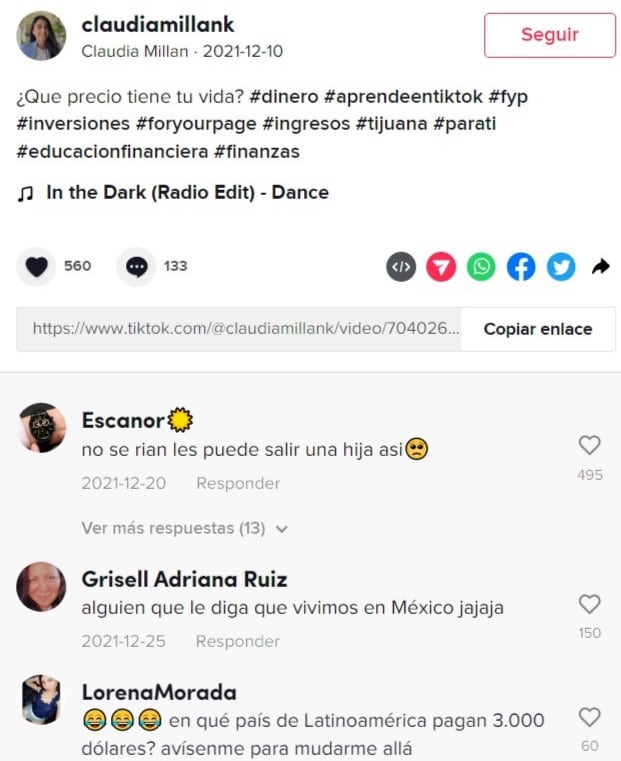Image resolution: width=621 pixels, height=761 pixels.
Task: Share the video via WhatsApp
Action: [481, 267]
